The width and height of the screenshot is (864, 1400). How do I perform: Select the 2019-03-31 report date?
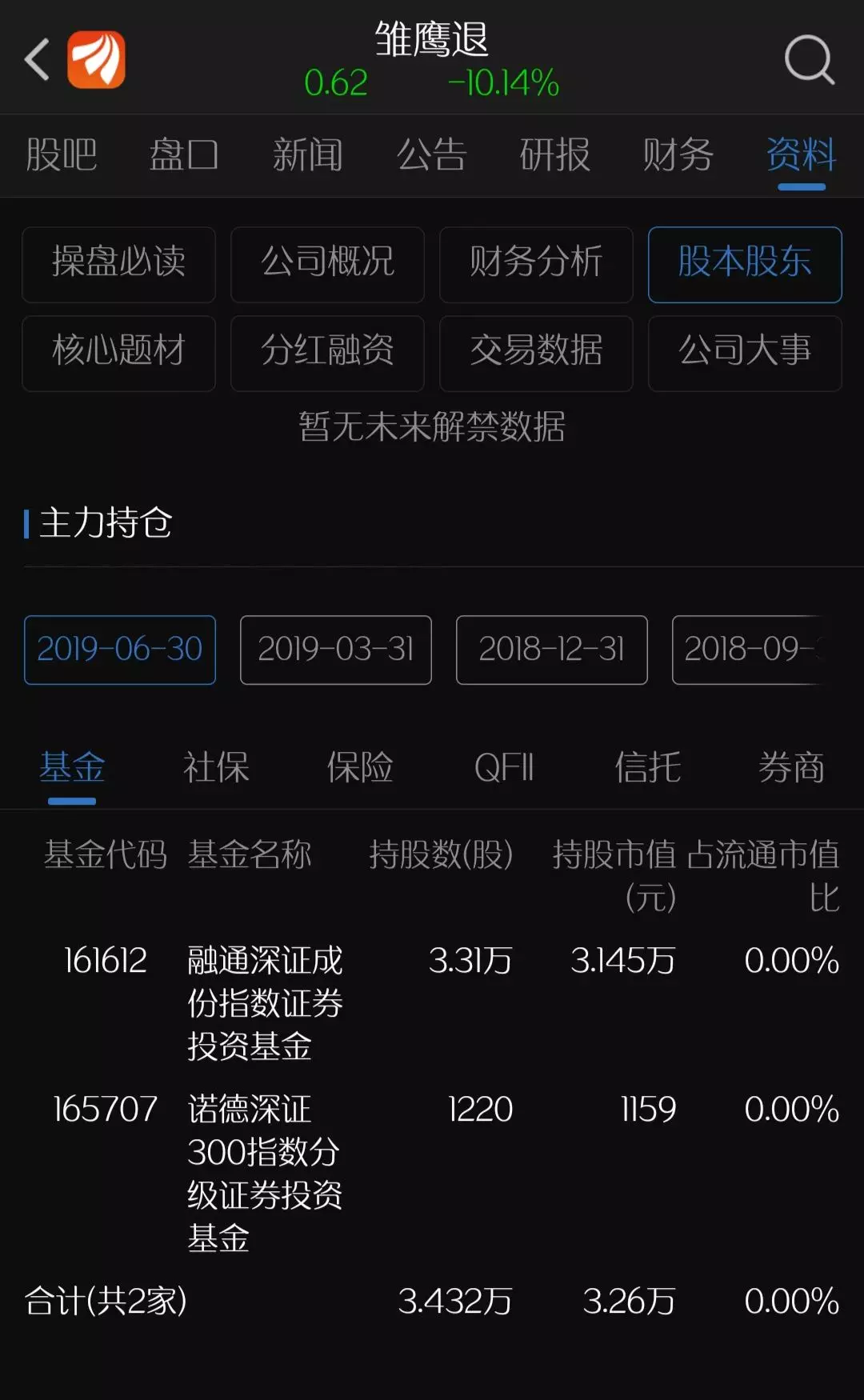pos(336,650)
